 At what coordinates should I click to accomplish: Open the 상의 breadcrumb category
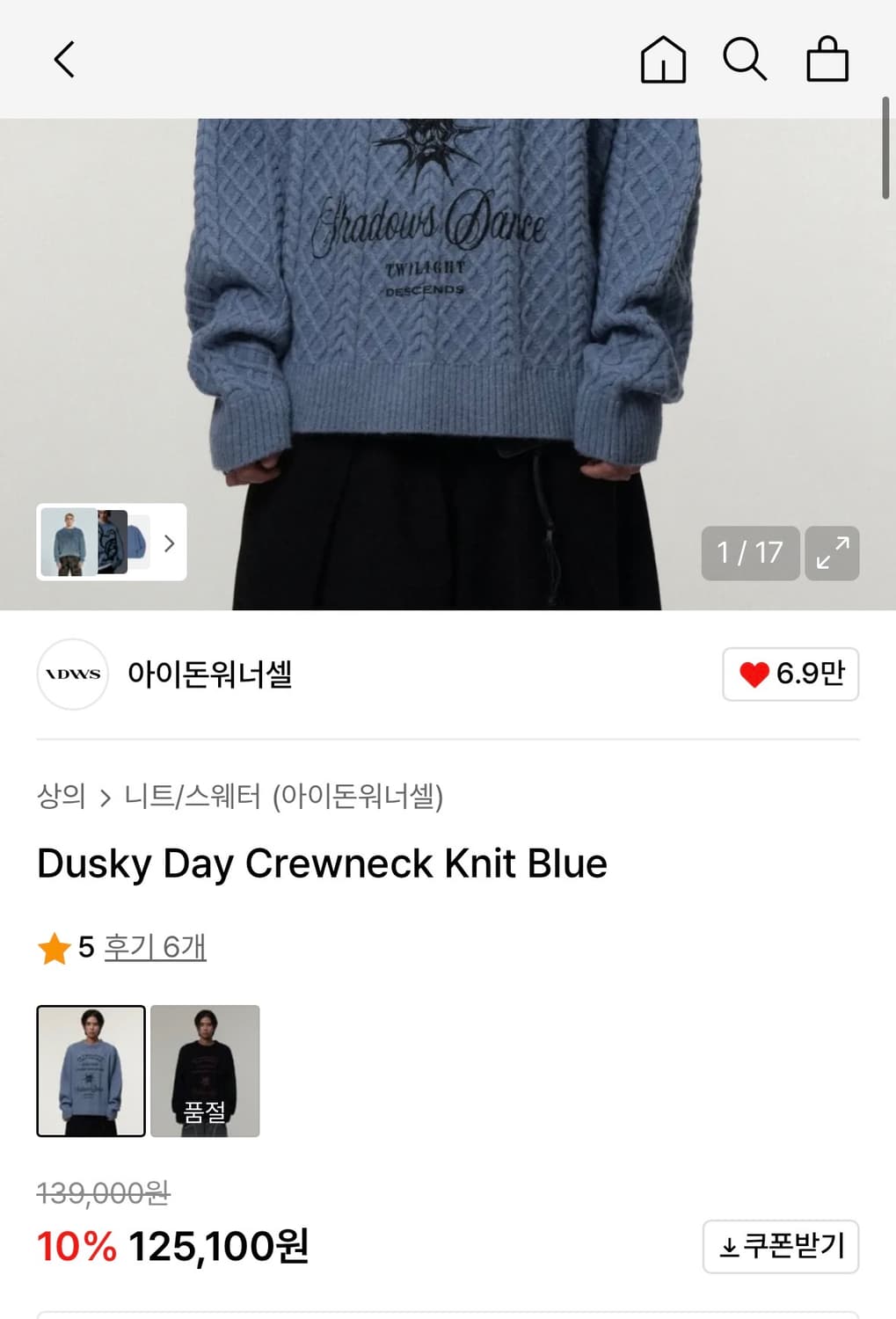(58, 797)
